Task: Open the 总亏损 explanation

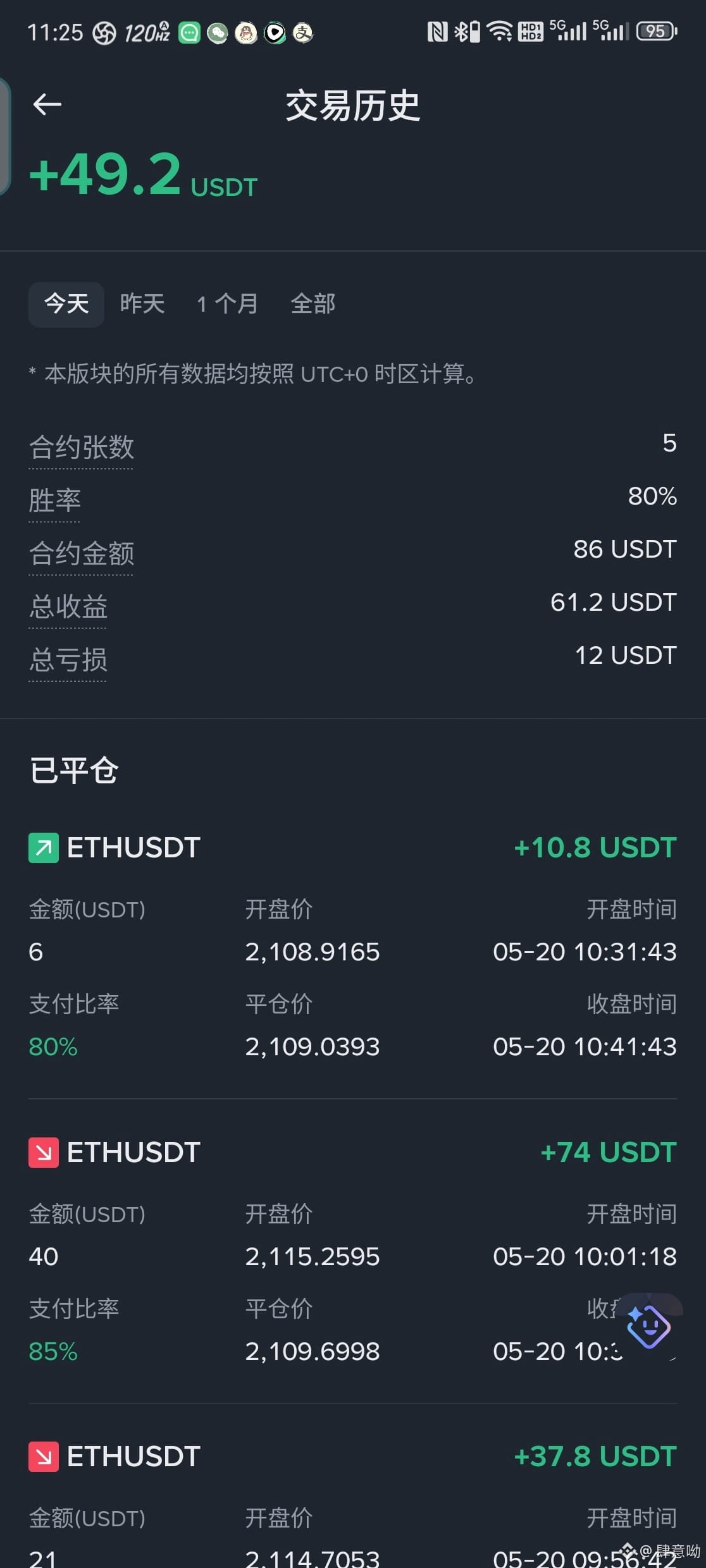Action: (68, 661)
